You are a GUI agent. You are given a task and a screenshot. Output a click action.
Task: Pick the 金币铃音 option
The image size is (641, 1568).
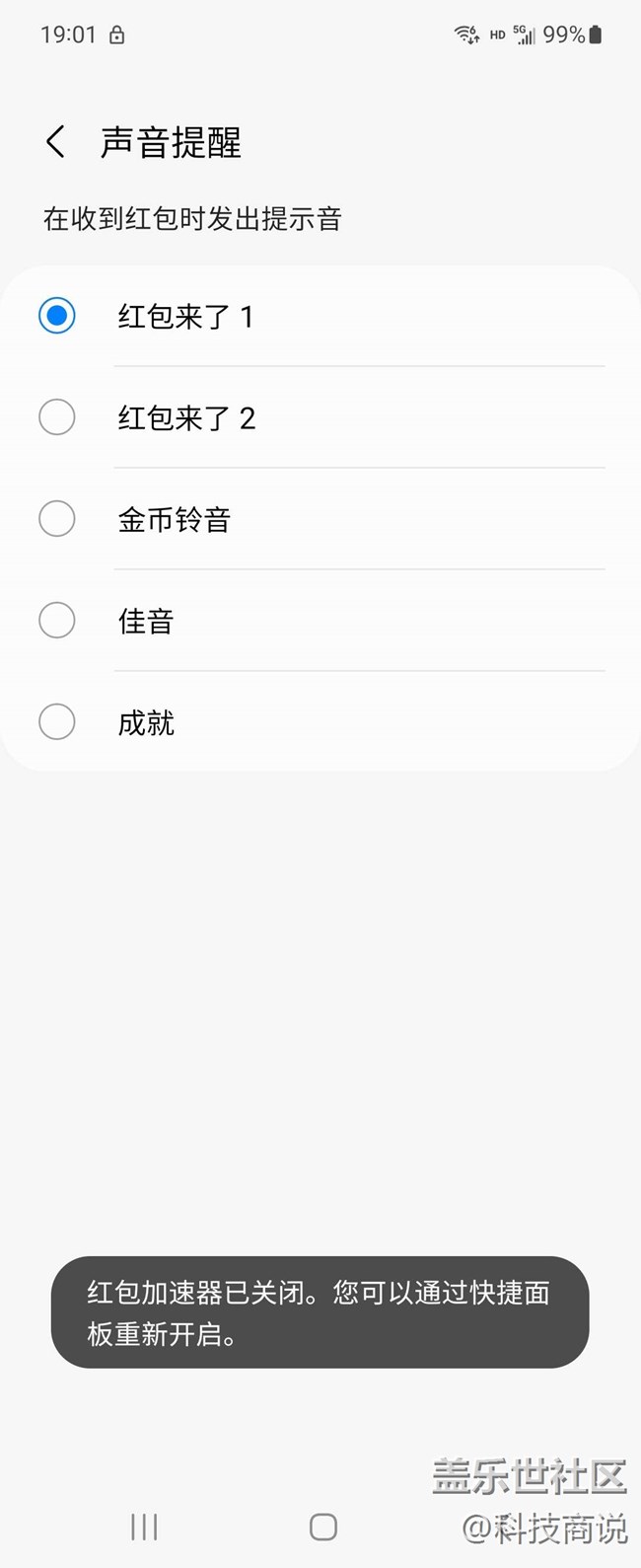click(57, 519)
